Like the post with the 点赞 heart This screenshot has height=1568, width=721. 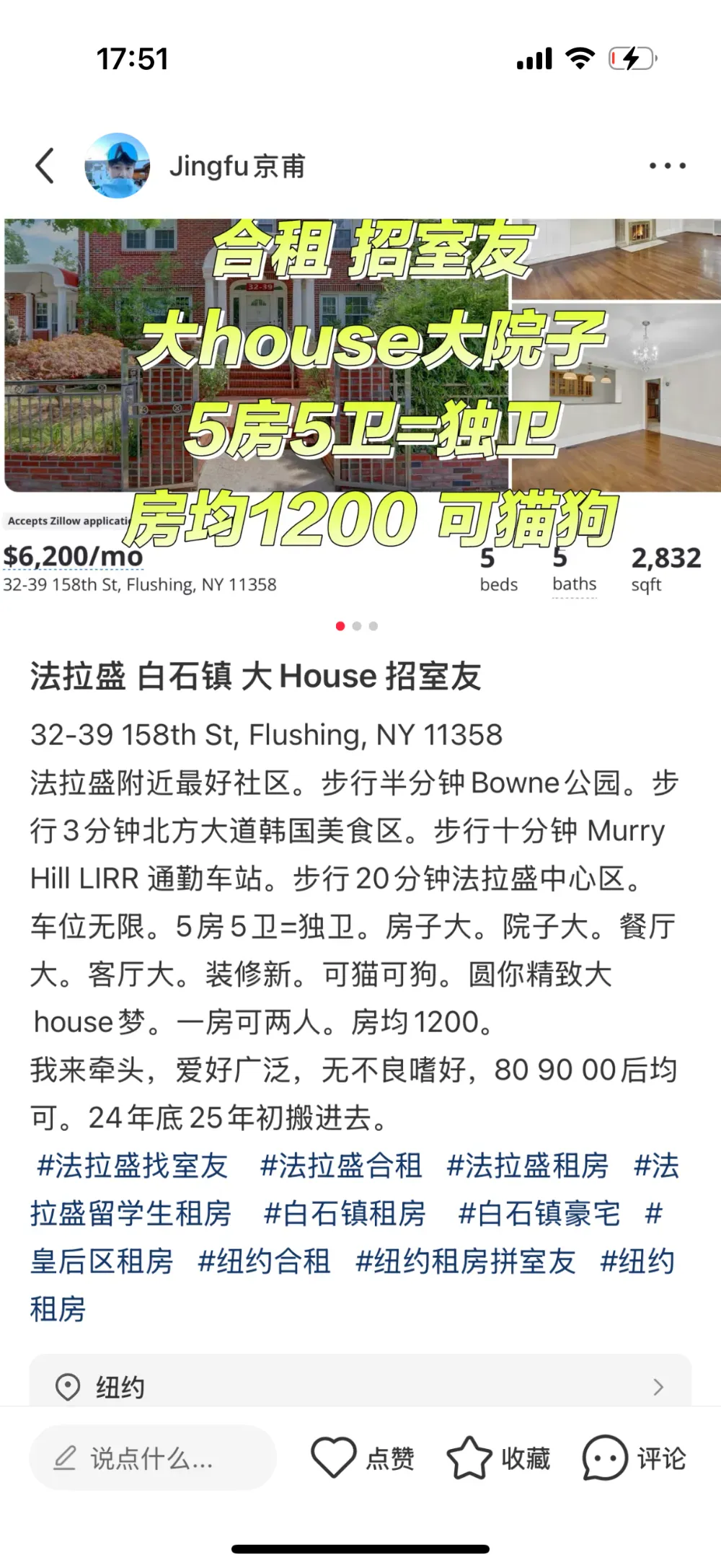(363, 1458)
